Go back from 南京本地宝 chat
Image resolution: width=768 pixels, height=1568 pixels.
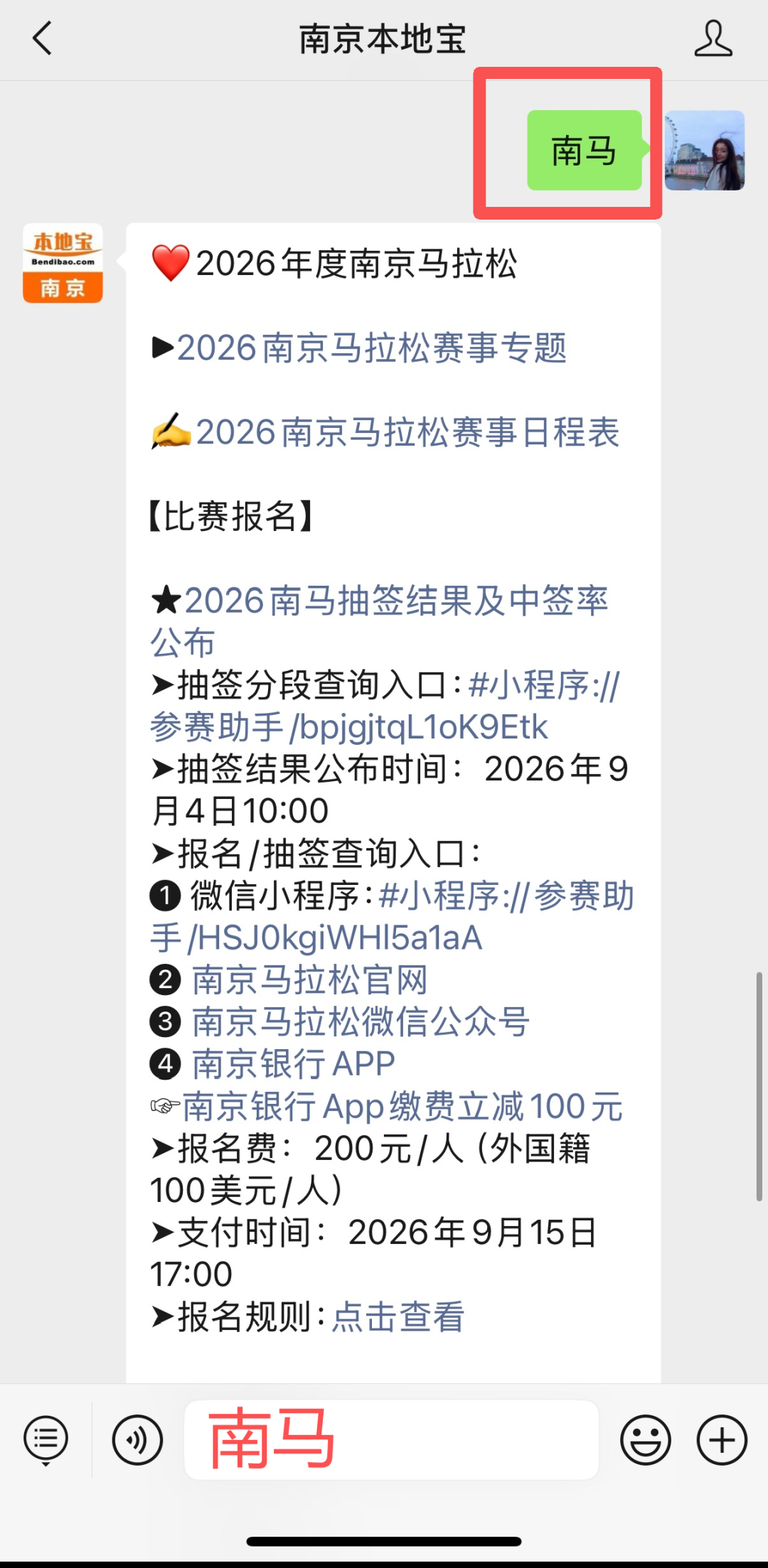(43, 38)
